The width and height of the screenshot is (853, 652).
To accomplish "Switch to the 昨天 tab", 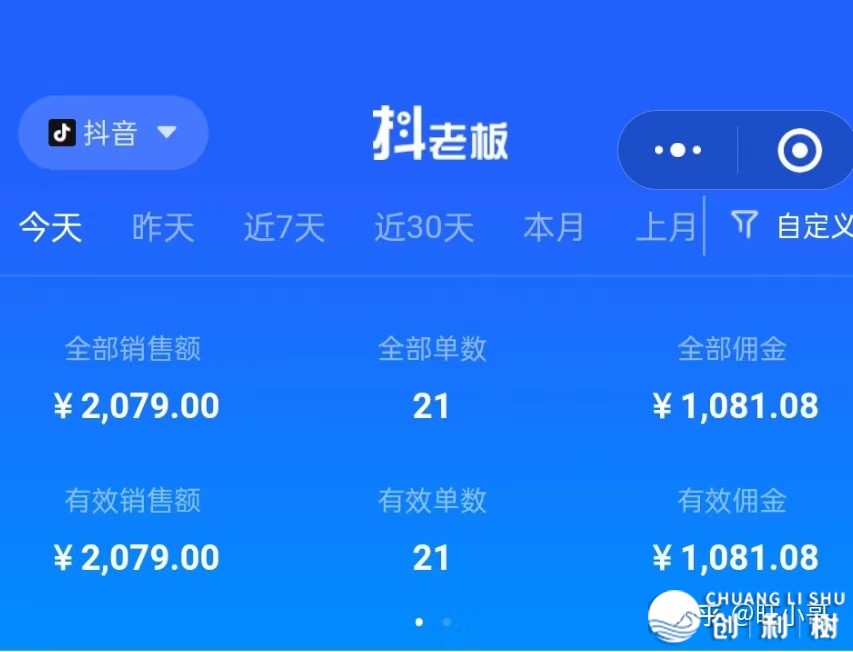I will point(163,228).
